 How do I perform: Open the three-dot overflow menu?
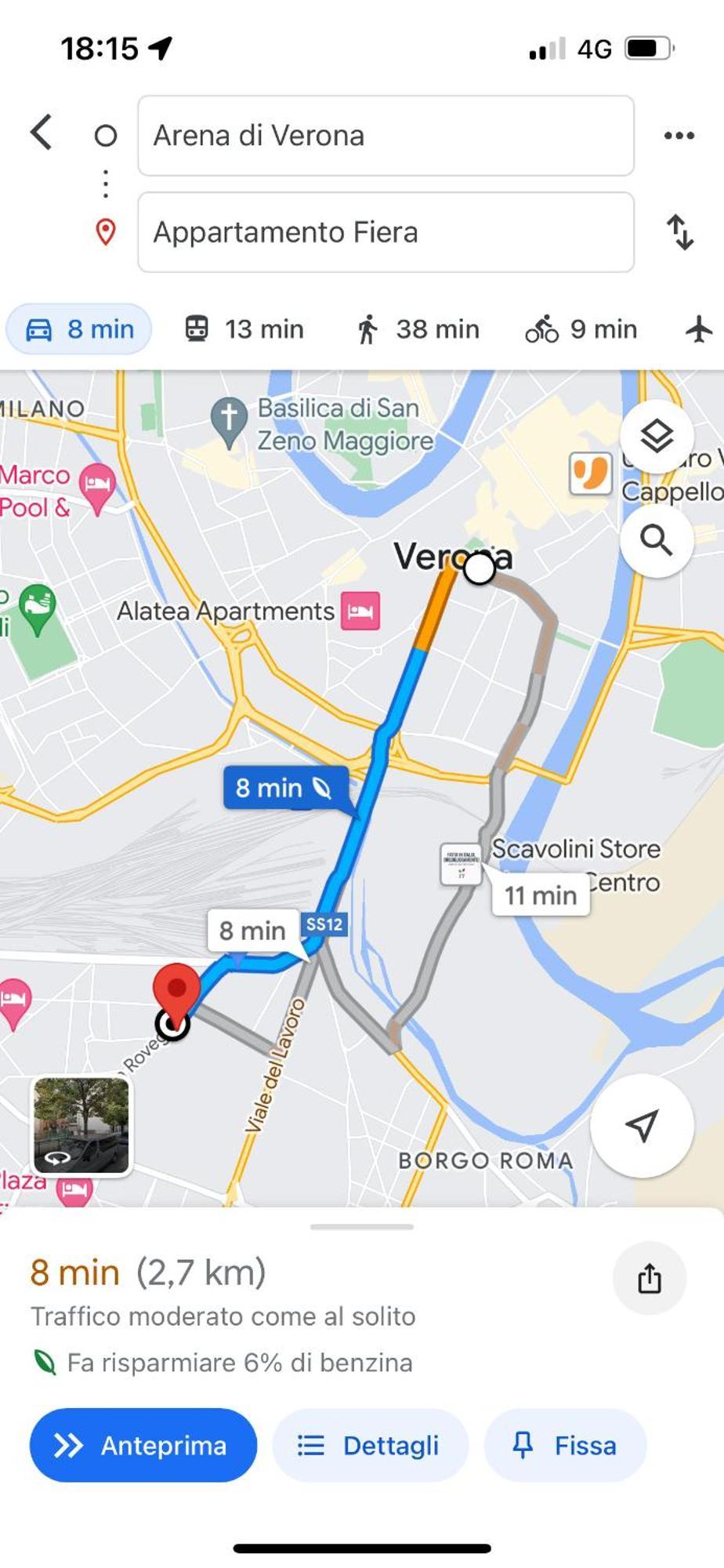coord(679,136)
